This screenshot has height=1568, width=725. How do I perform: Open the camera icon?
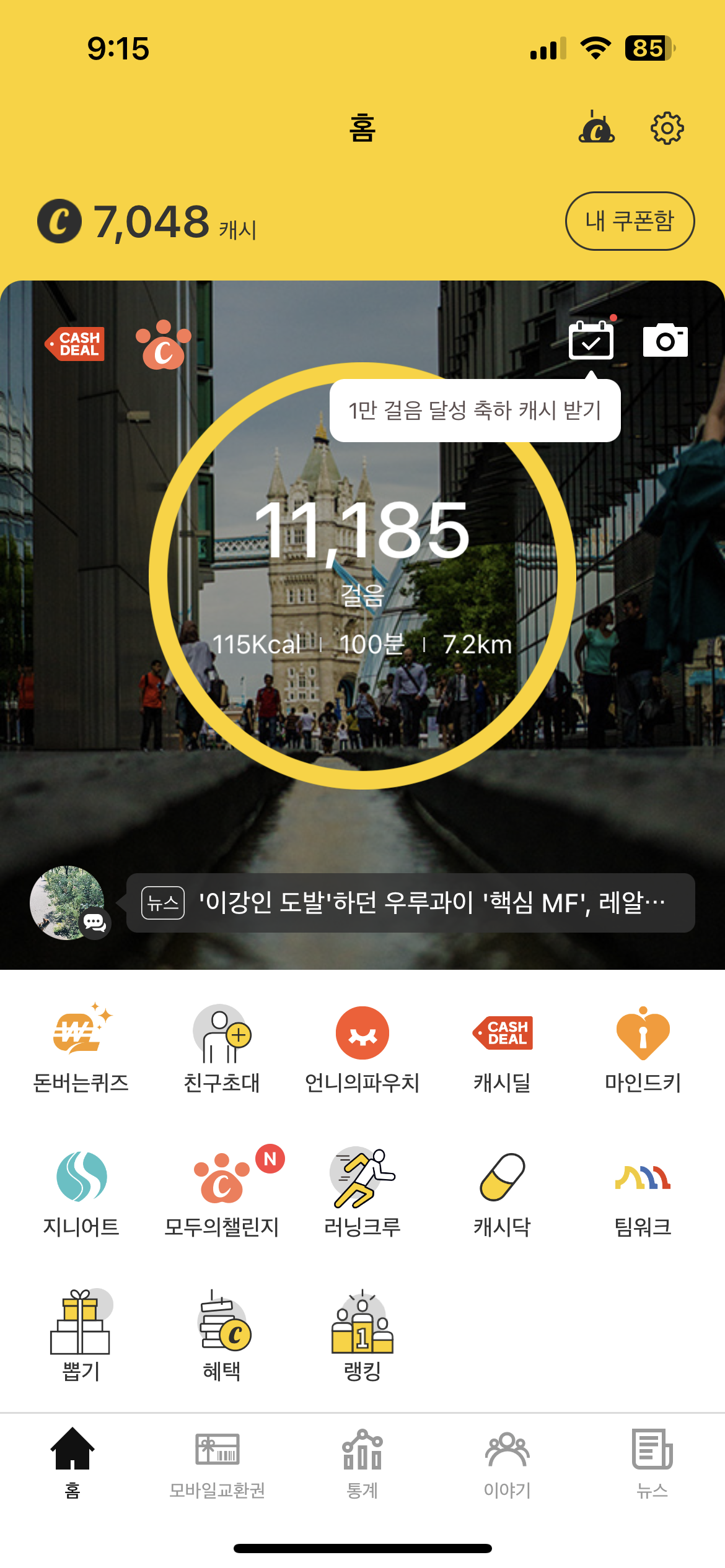pos(665,340)
